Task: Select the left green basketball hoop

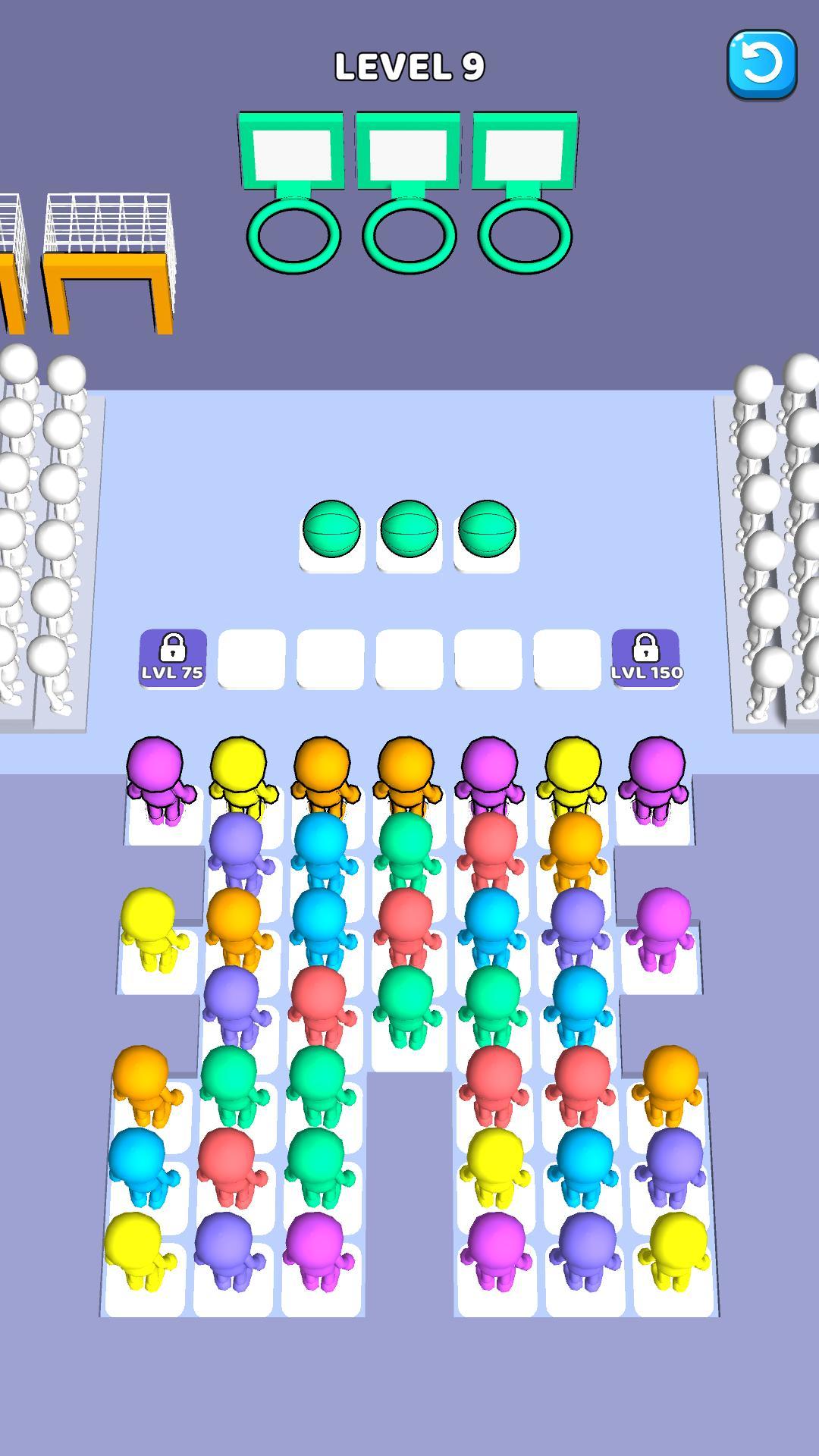Action: point(294,235)
